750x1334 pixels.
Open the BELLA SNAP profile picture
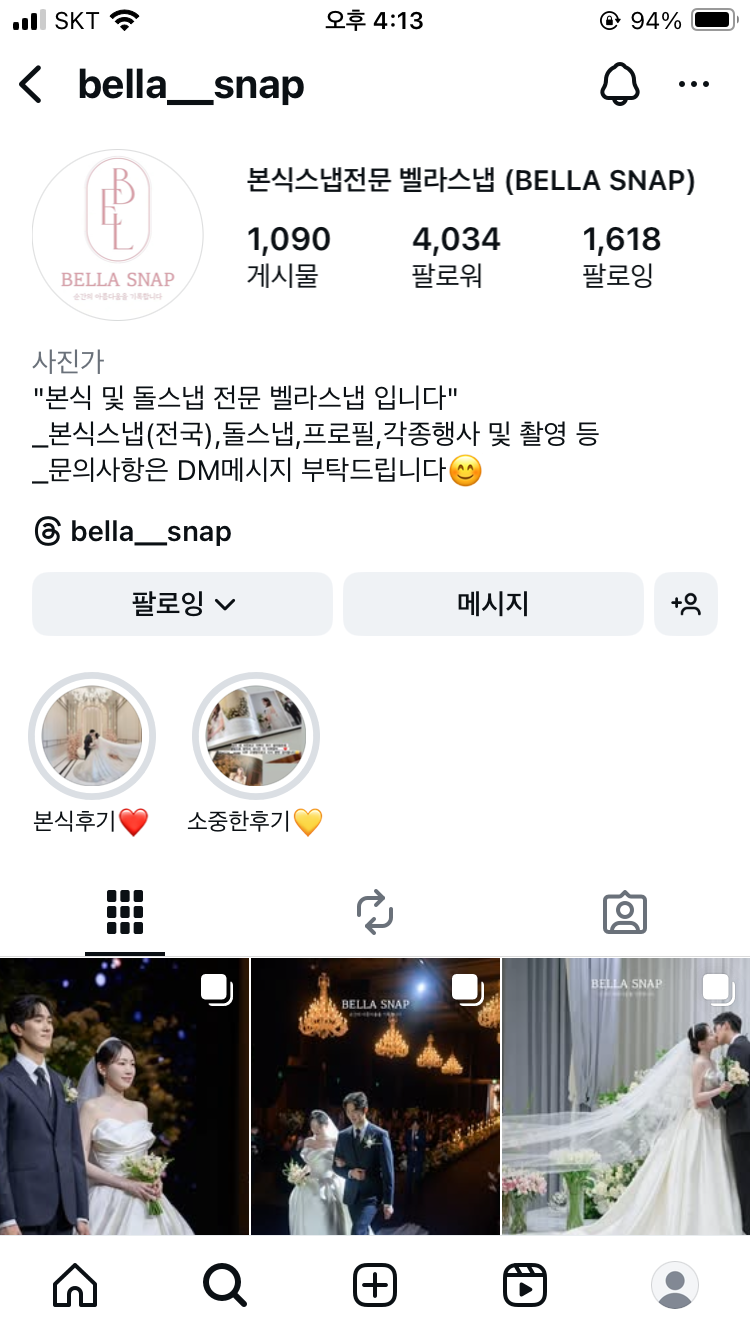pyautogui.click(x=118, y=235)
